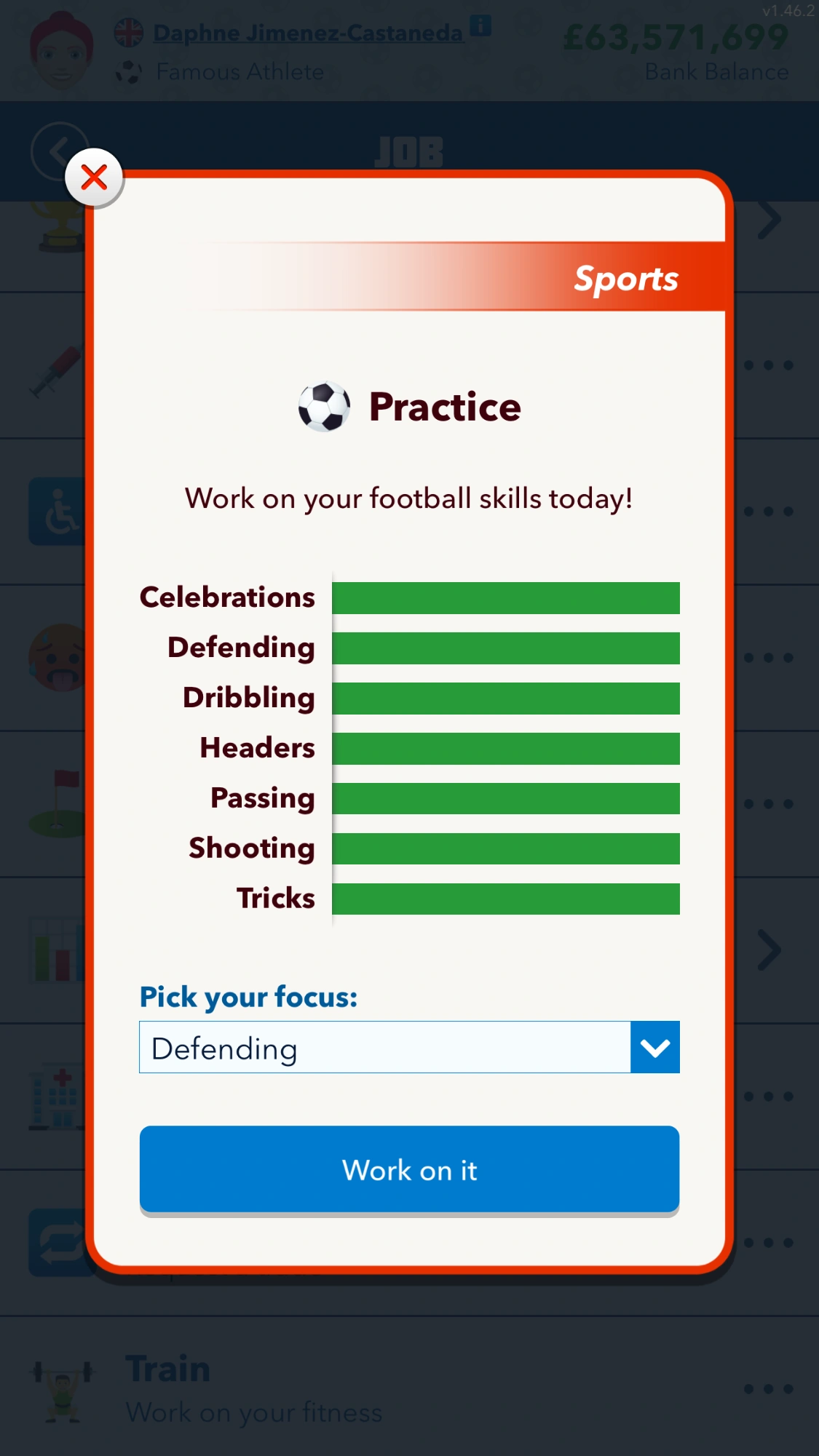
Task: Tap the Work on it button
Action: point(408,1169)
